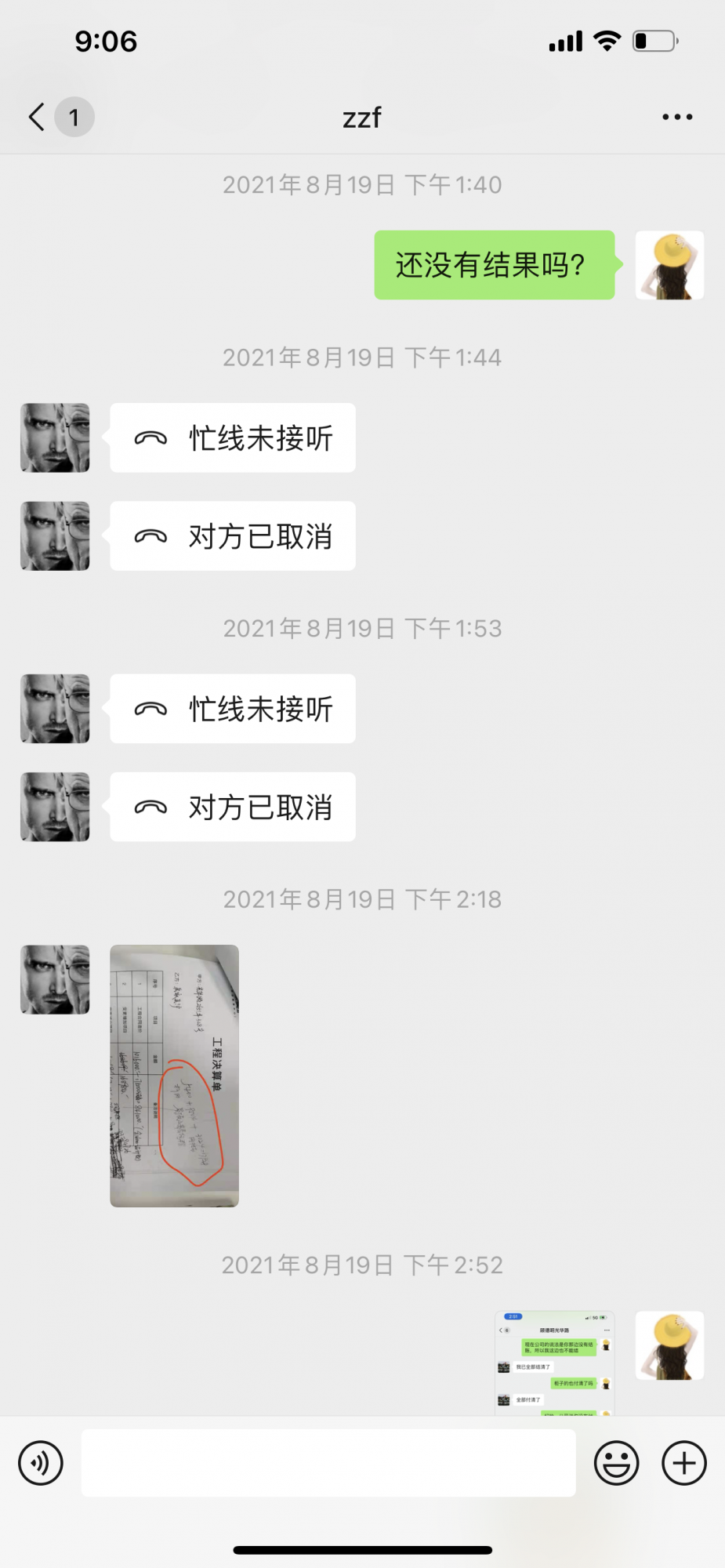Screen dimensions: 725x1568
Task: Open zzf's avatar beside the 工程决算单 photo
Action: [x=55, y=979]
